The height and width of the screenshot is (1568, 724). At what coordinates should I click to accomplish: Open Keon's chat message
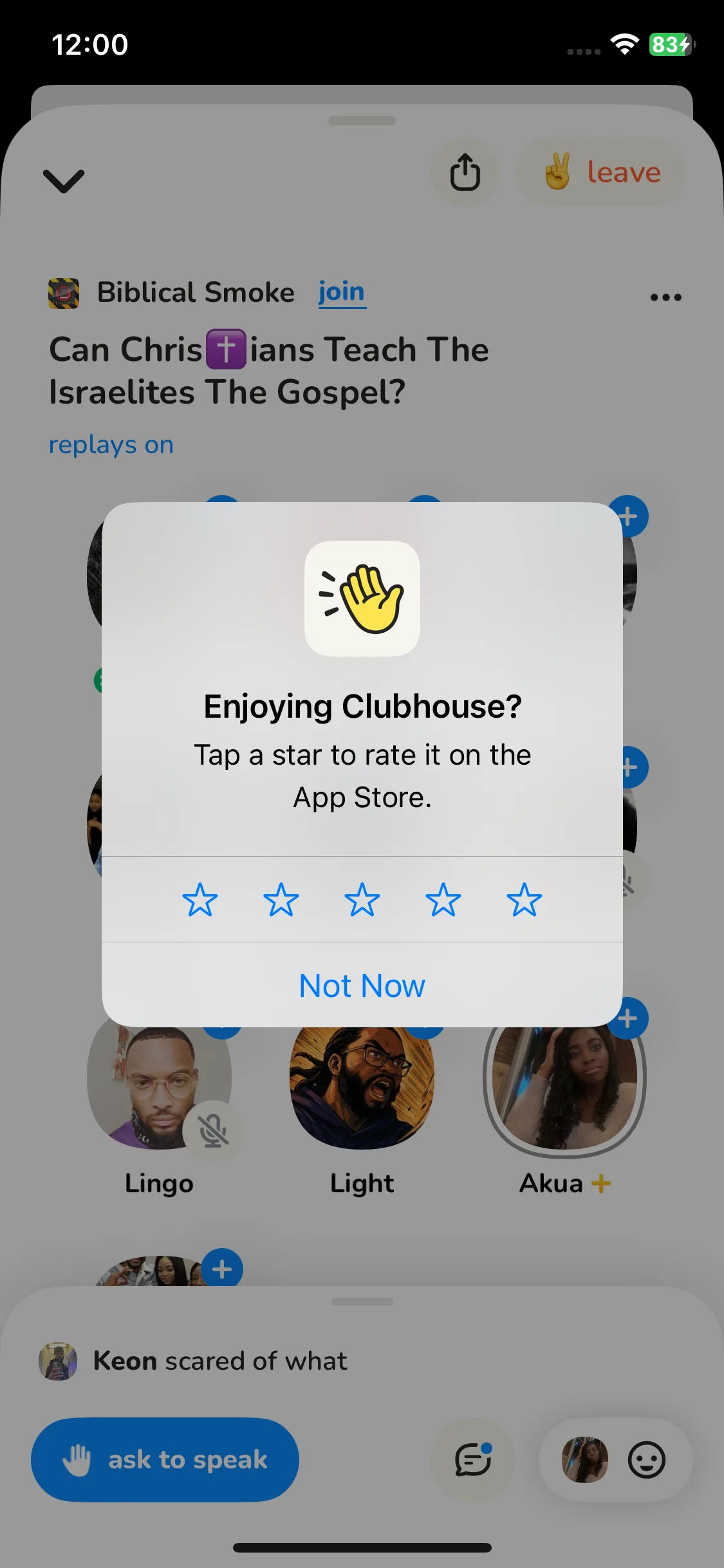click(219, 1361)
